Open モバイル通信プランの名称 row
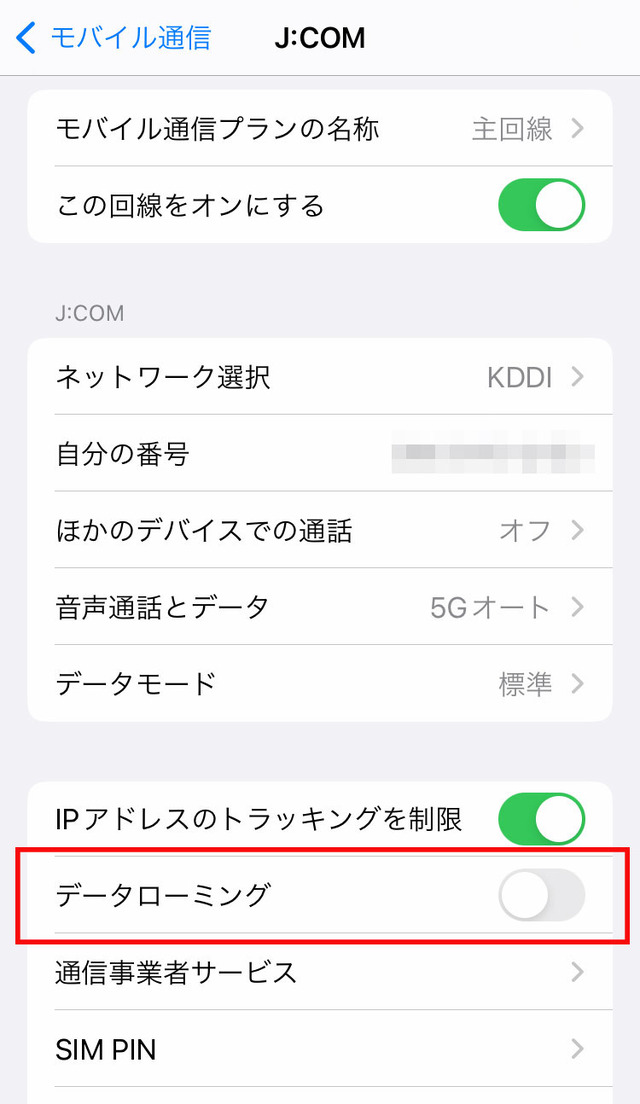The image size is (640, 1104). 320,128
